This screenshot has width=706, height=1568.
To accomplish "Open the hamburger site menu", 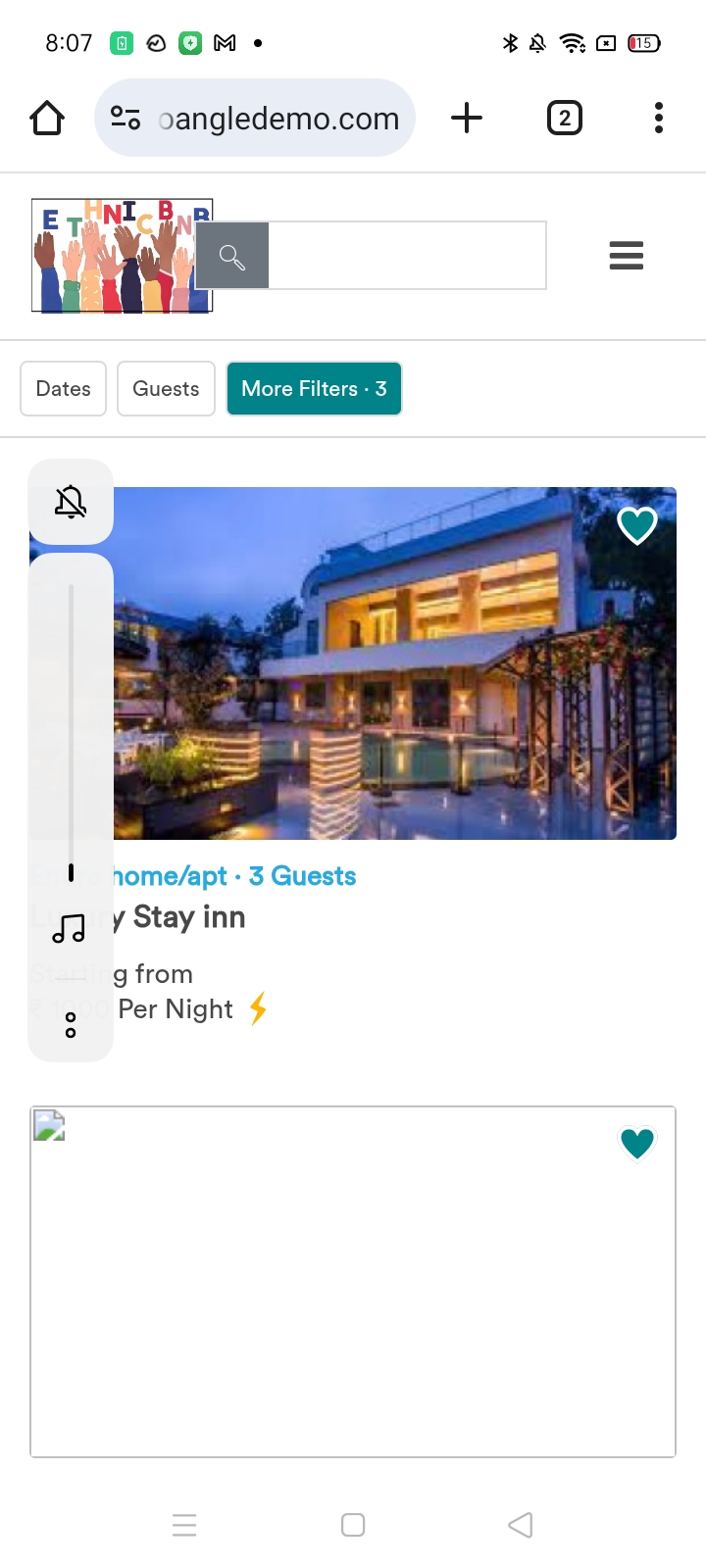I will [x=626, y=256].
